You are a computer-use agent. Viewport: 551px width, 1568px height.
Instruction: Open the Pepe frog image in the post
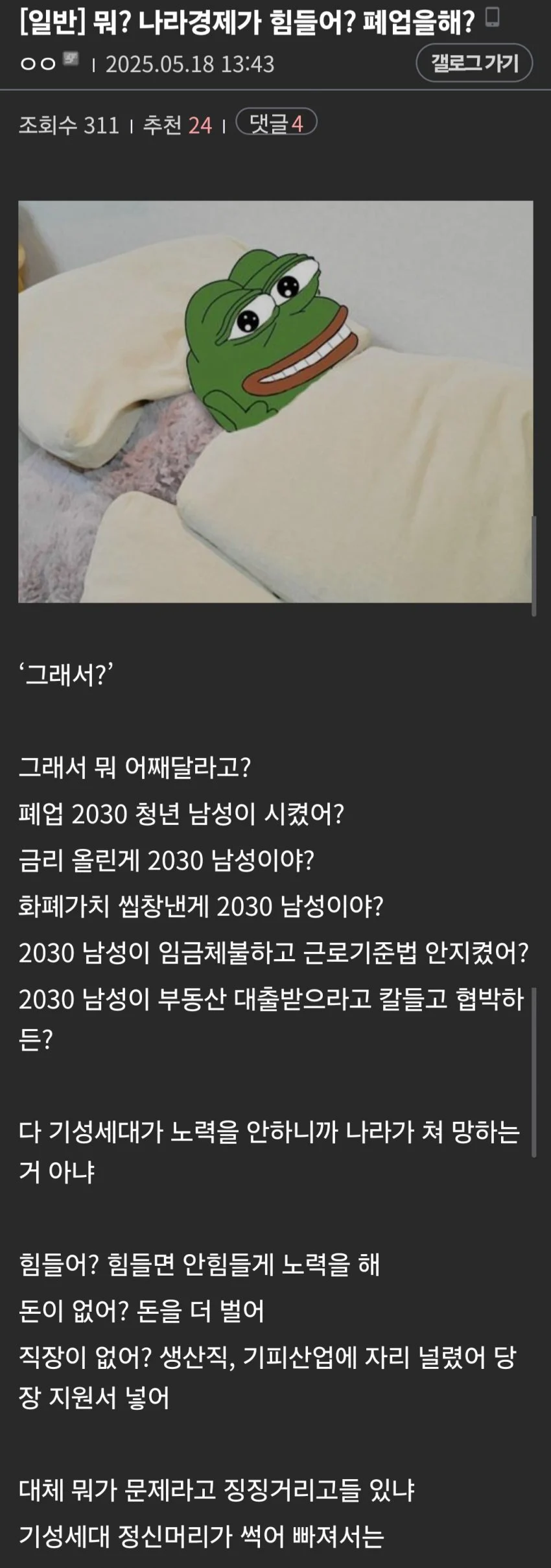pos(275,401)
